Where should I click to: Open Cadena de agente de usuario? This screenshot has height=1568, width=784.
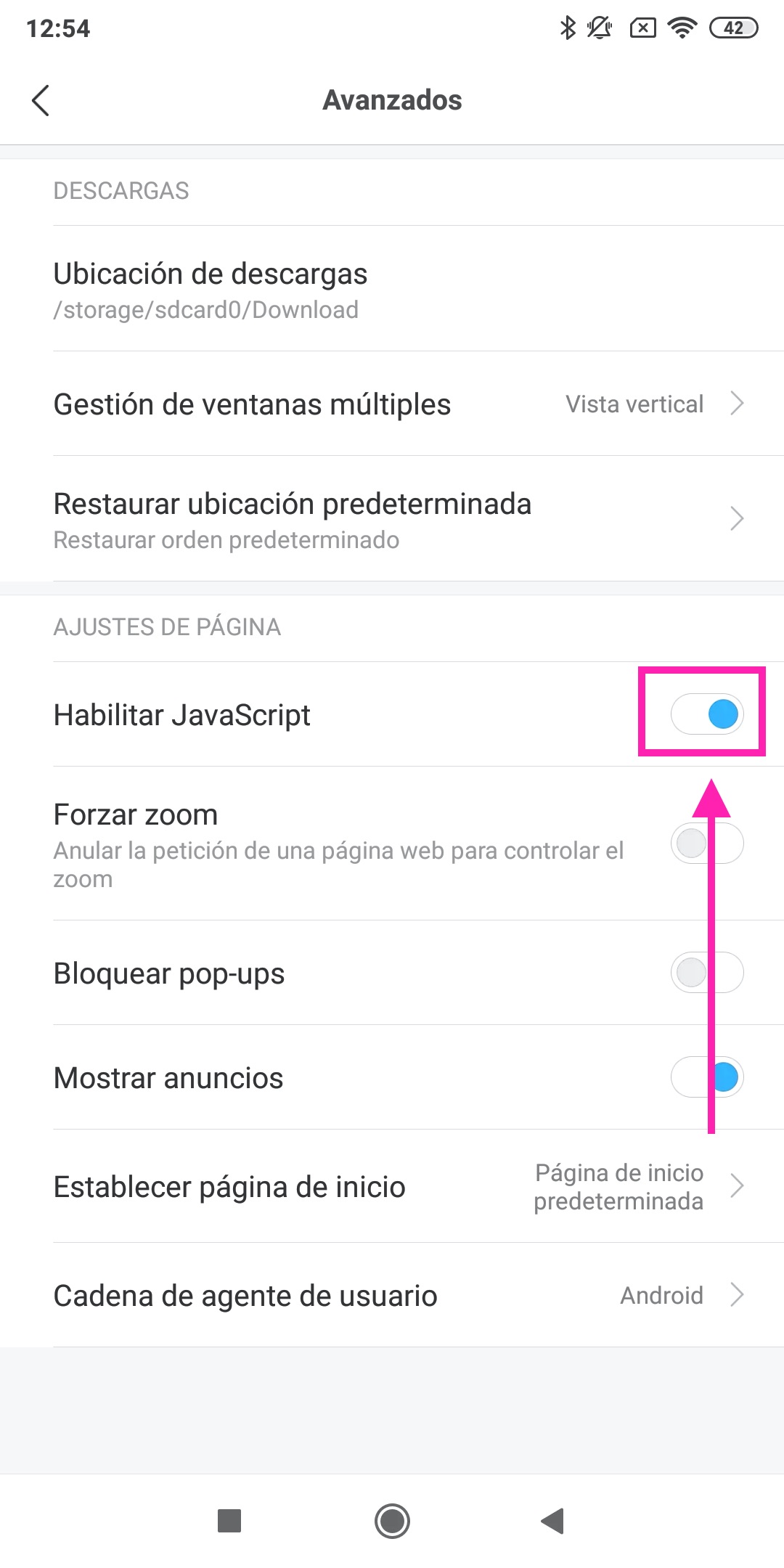[x=392, y=1295]
